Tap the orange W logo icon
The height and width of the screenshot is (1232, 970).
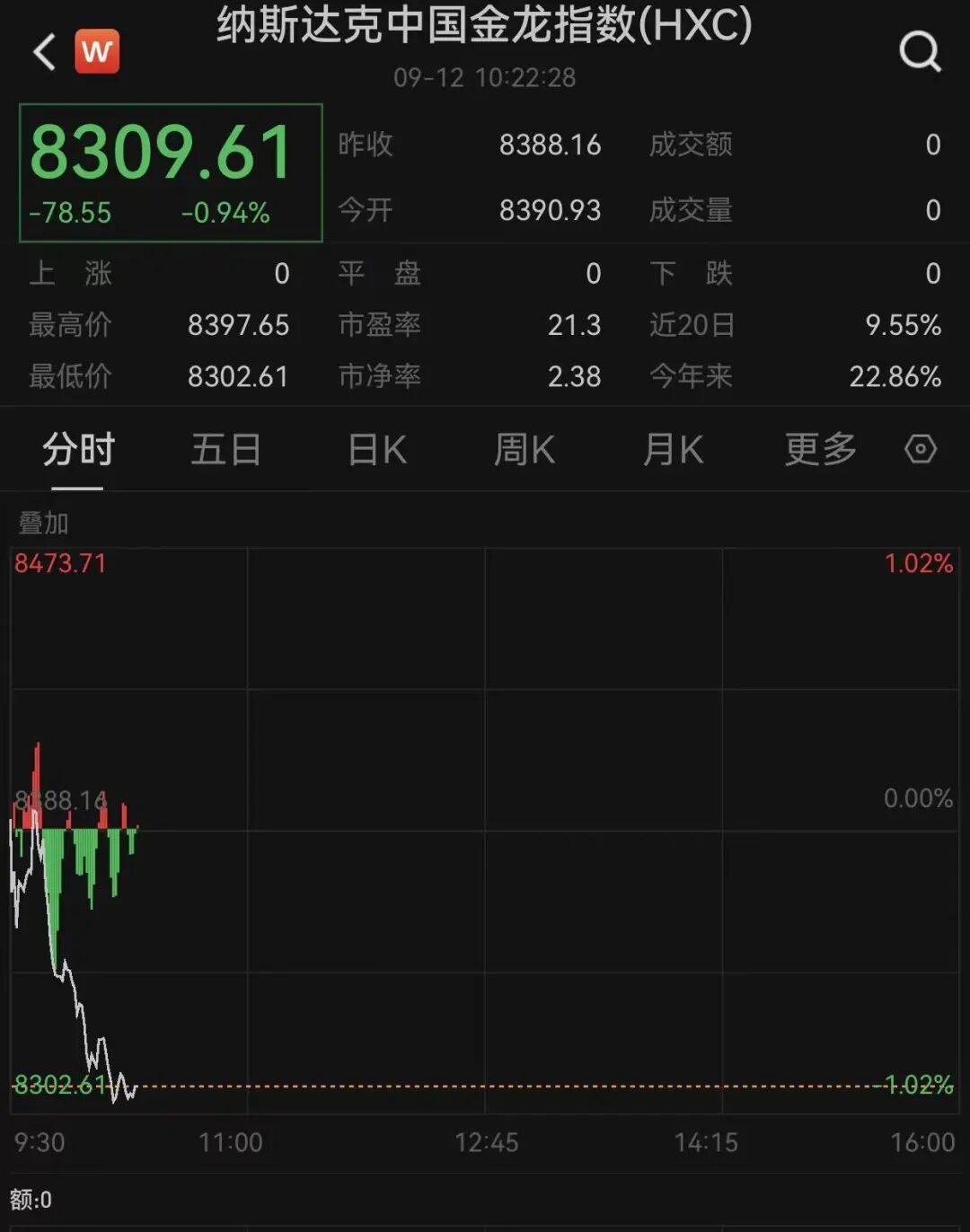pos(97,52)
